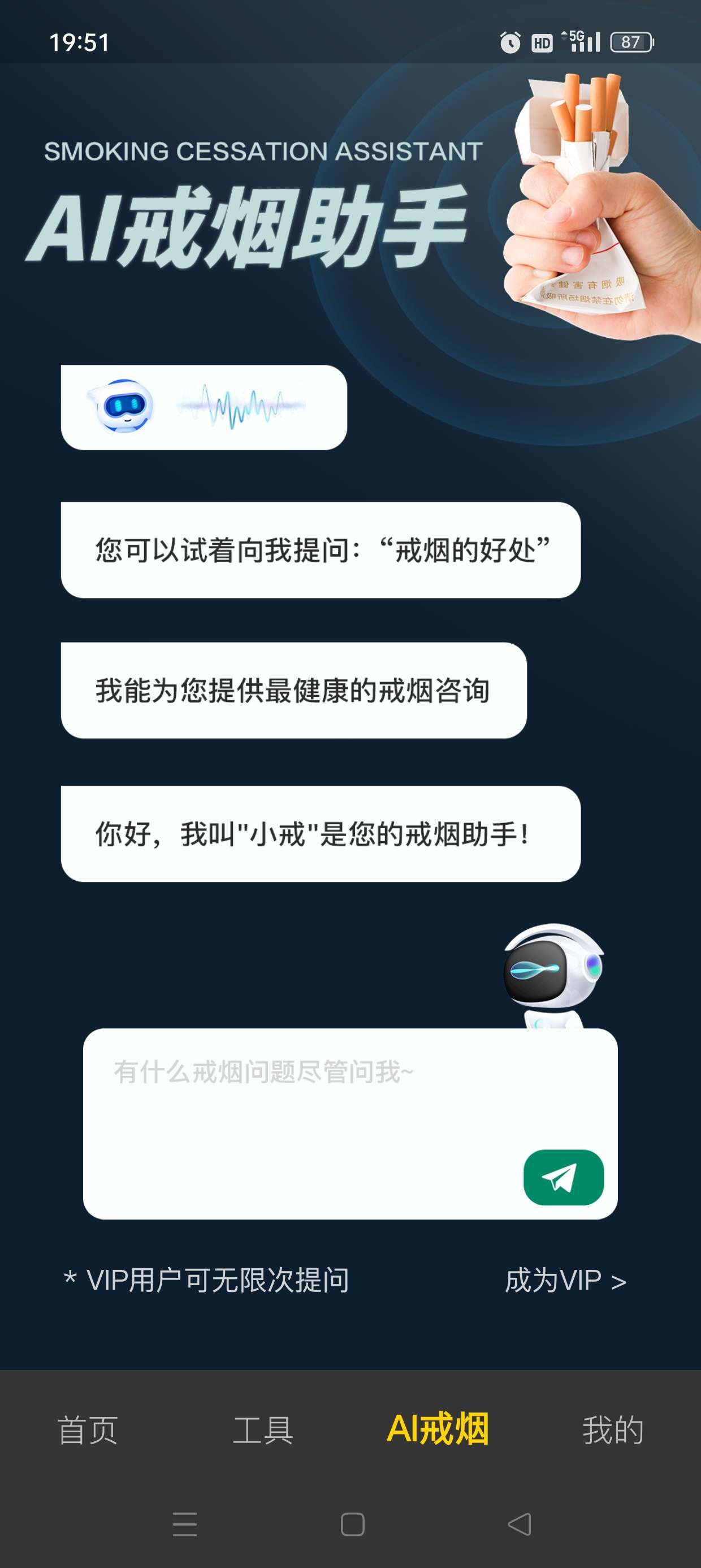The width and height of the screenshot is (701, 1568).
Task: Tap the "戒烟的好处" suggestion bubble
Action: coord(321,550)
